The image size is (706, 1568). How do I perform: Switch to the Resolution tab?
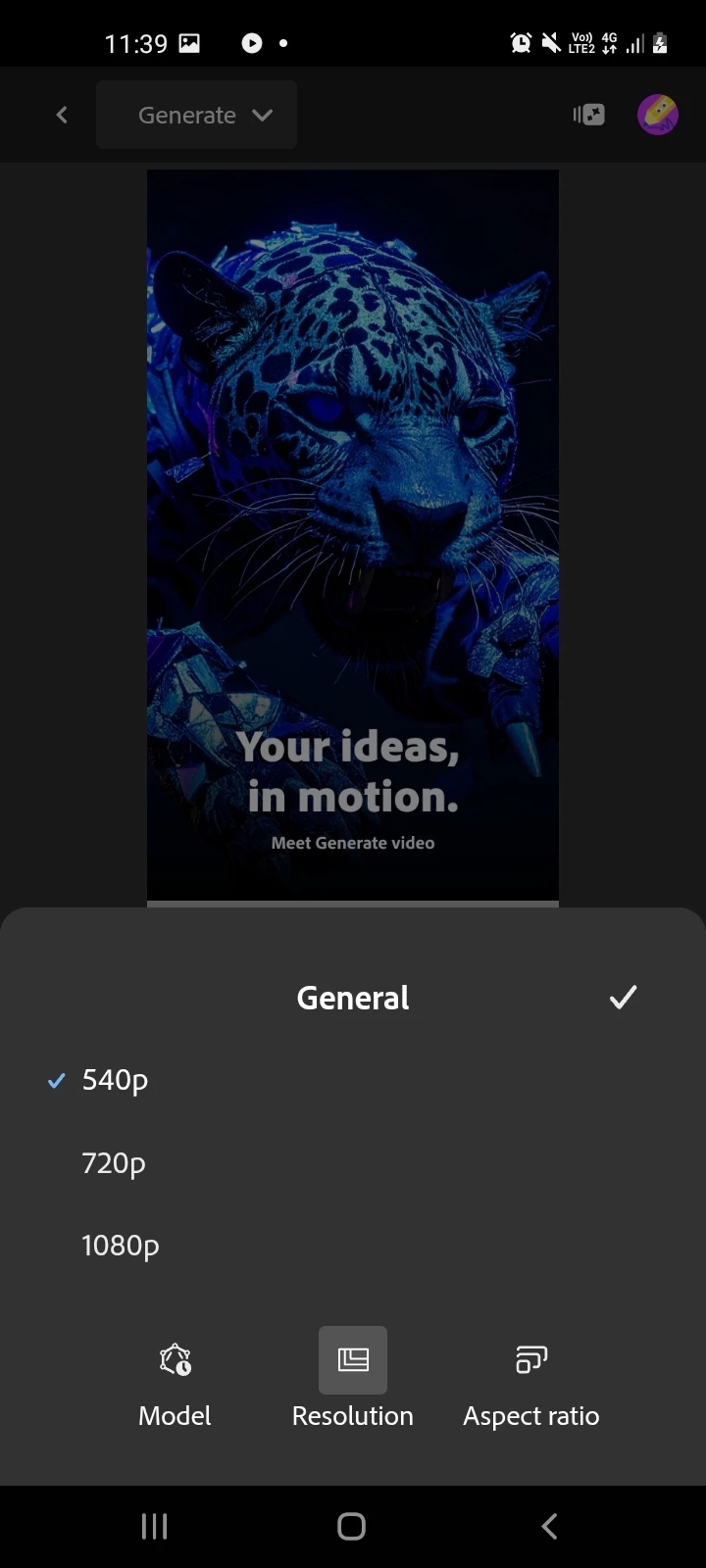[x=353, y=1384]
